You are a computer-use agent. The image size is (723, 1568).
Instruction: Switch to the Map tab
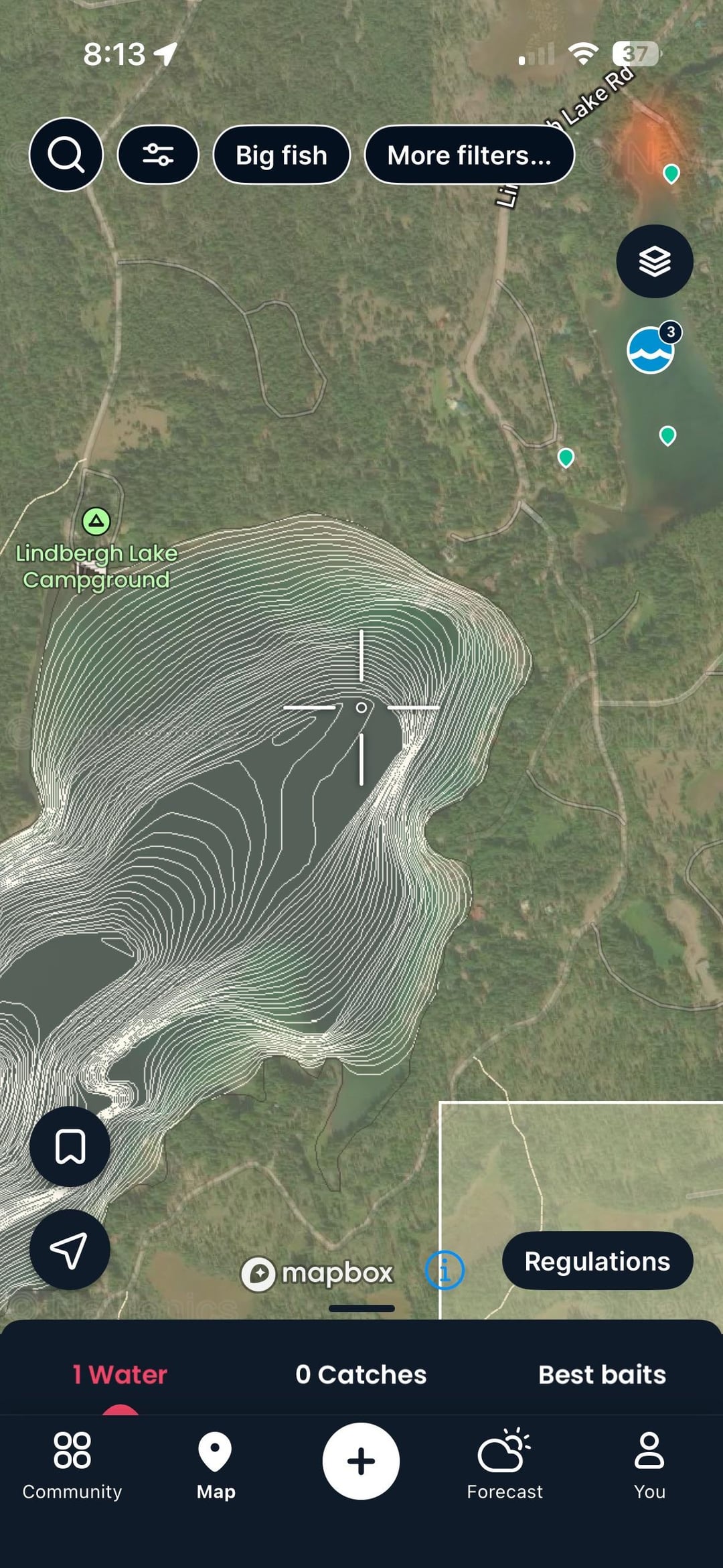pos(216,1464)
